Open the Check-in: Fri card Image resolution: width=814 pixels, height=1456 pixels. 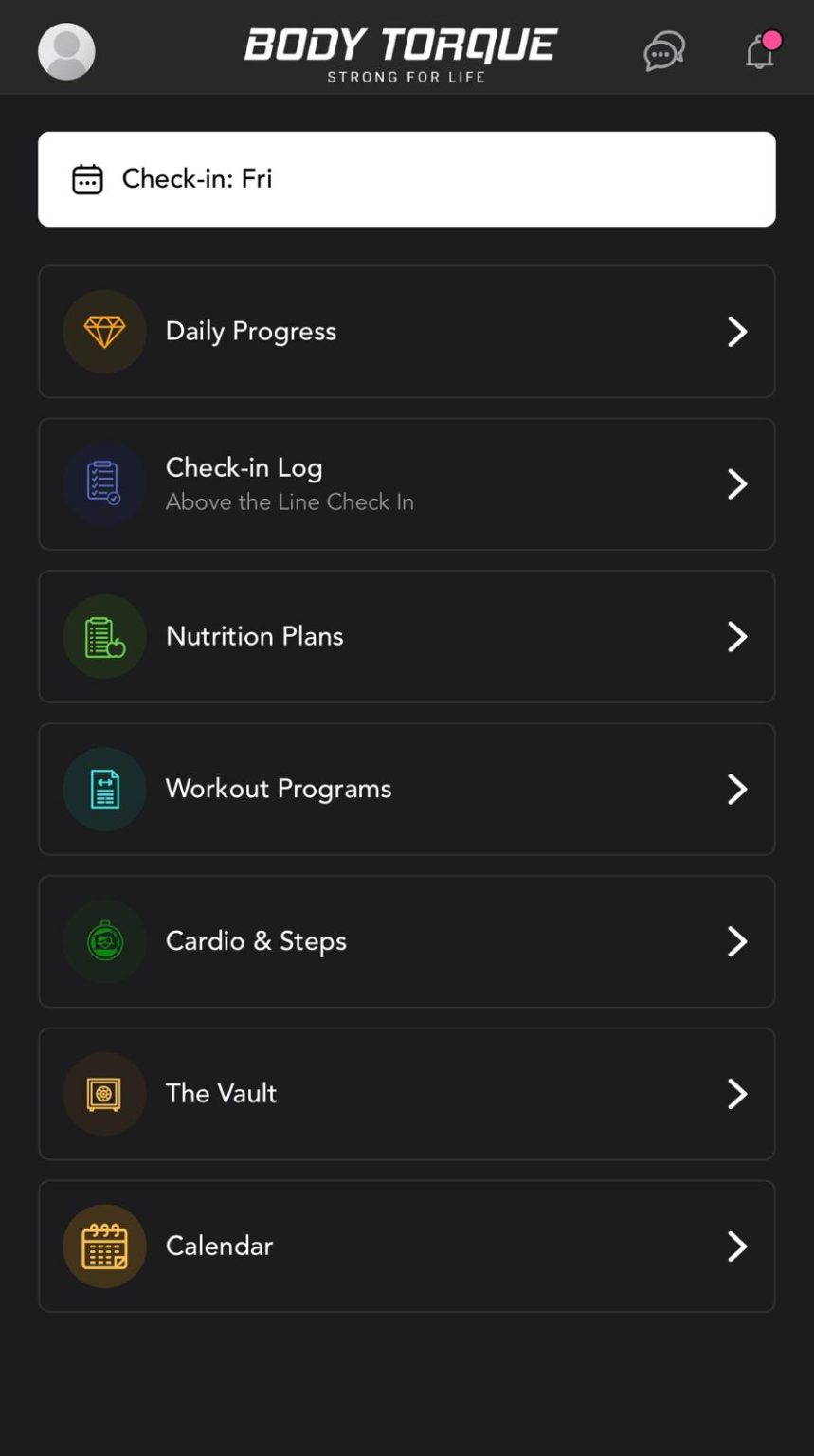tap(407, 178)
